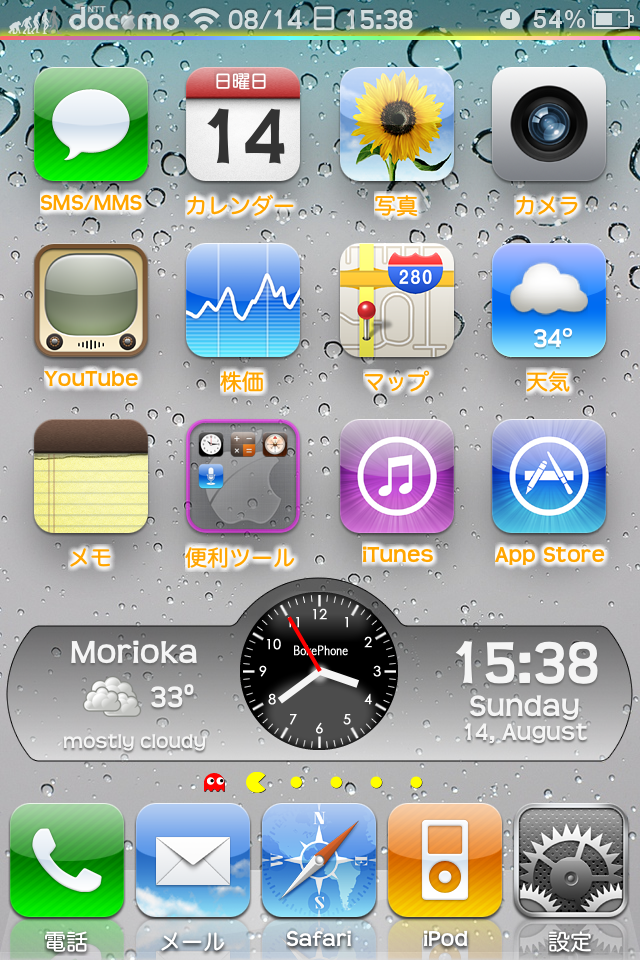Launch the カレンダー calendar app
Image resolution: width=640 pixels, height=960 pixels.
(243, 125)
